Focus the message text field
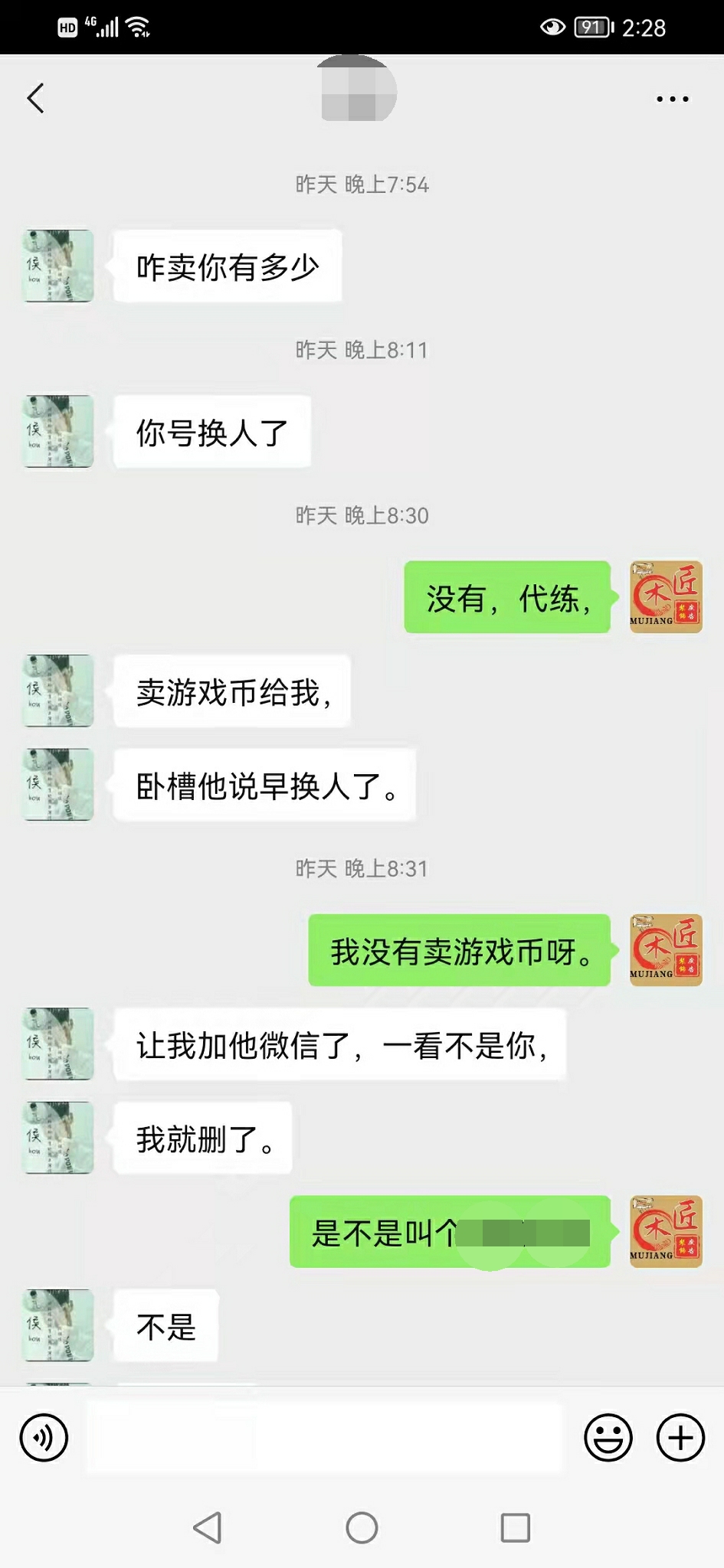 [x=324, y=1437]
